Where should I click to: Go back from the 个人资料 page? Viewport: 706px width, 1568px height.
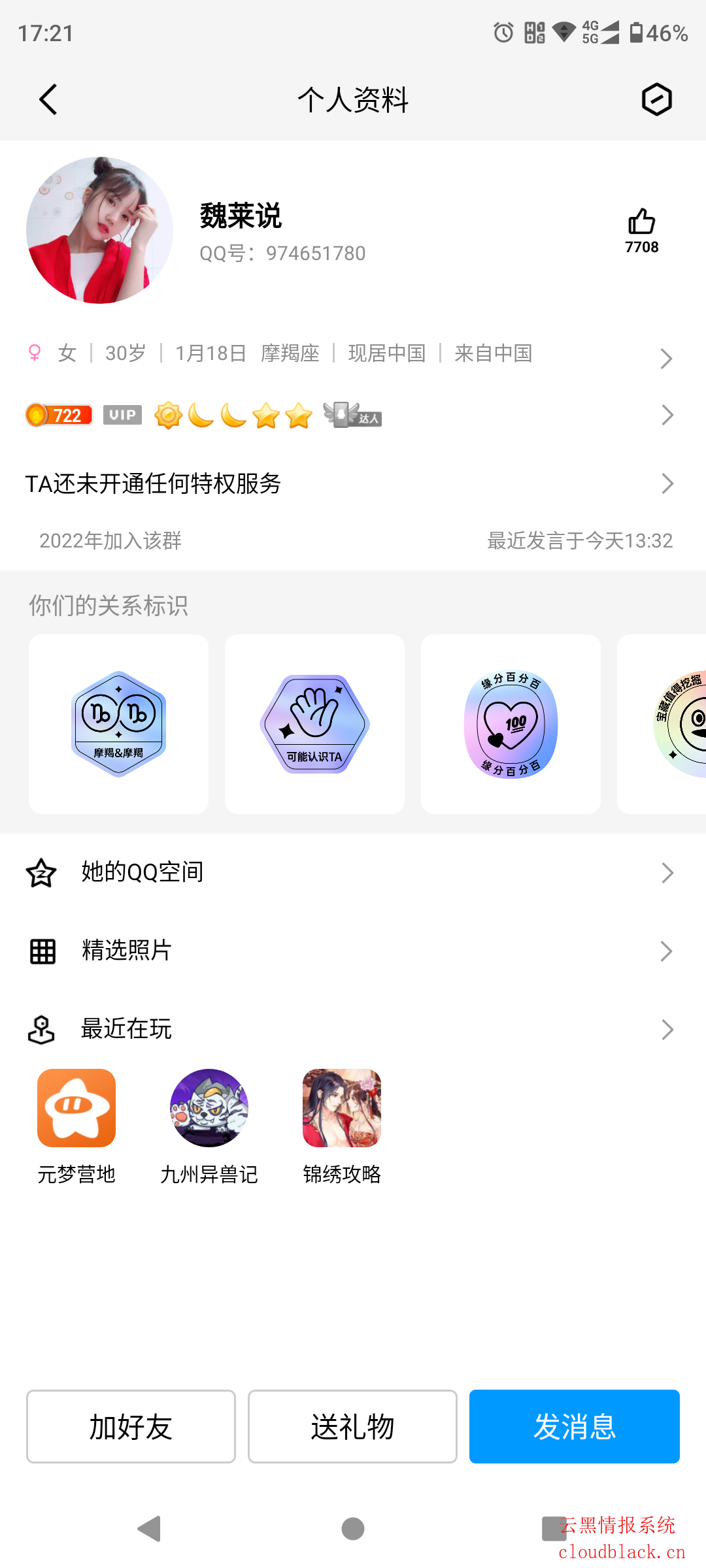(x=48, y=100)
